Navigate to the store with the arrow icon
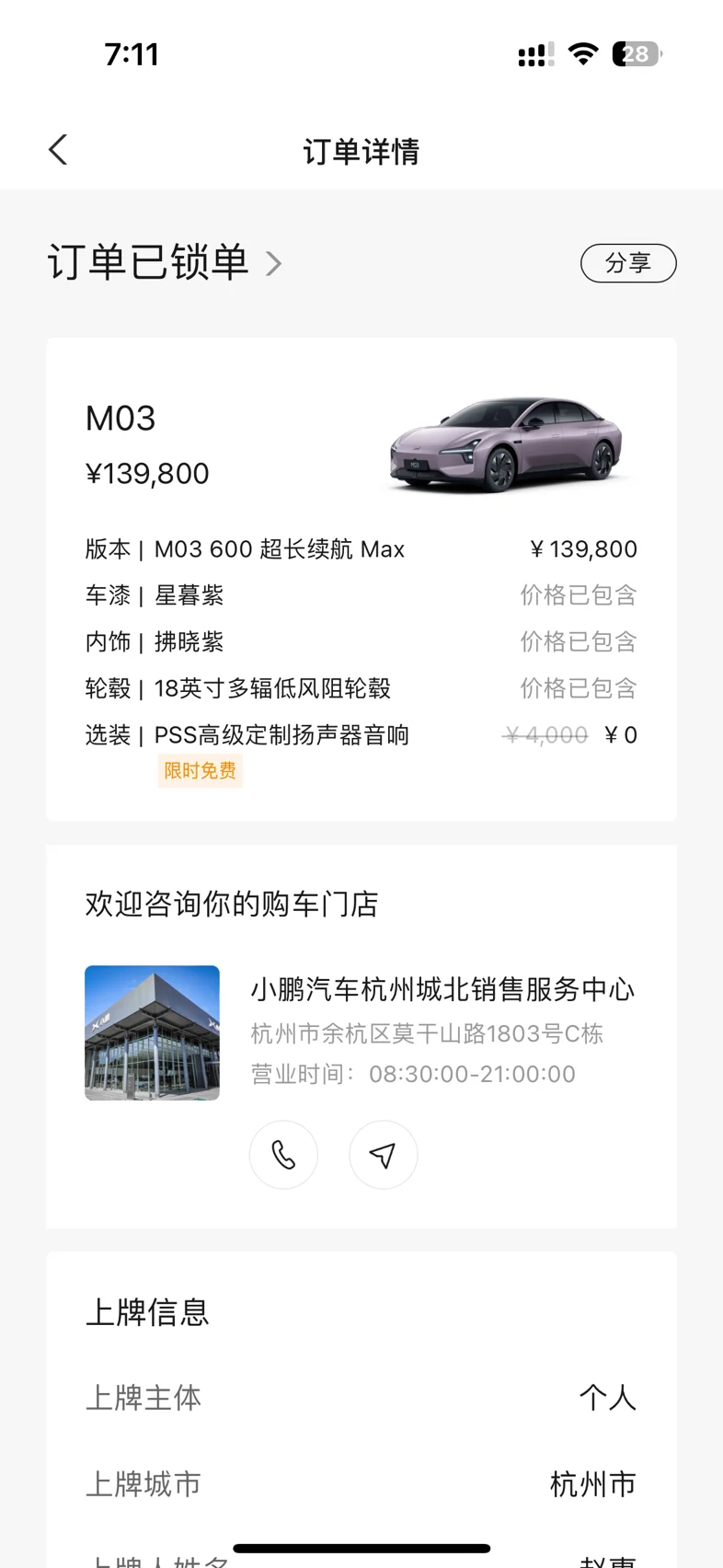Image resolution: width=723 pixels, height=1568 pixels. 383,1155
